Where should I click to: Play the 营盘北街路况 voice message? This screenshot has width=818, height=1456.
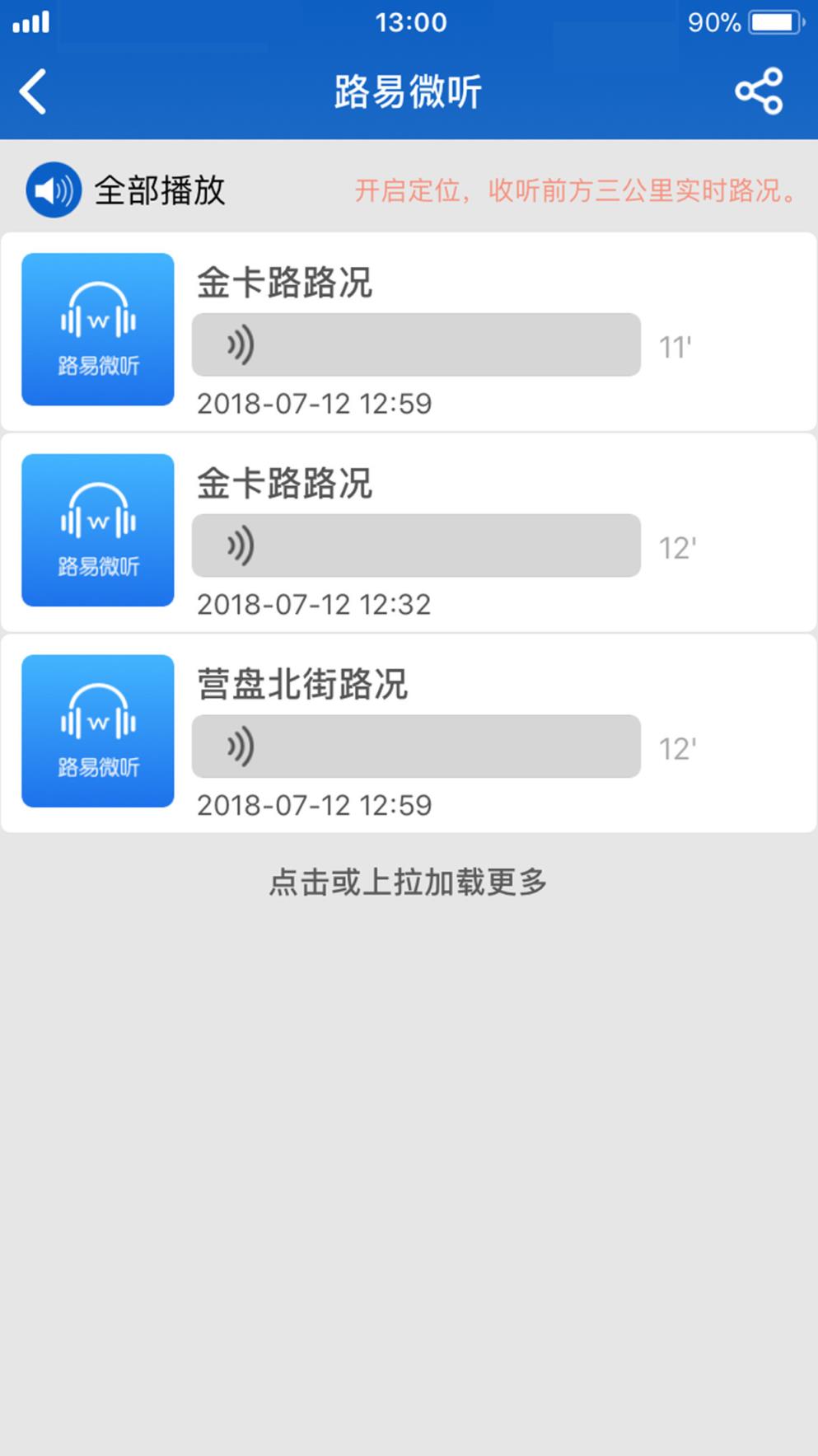pyautogui.click(x=415, y=747)
